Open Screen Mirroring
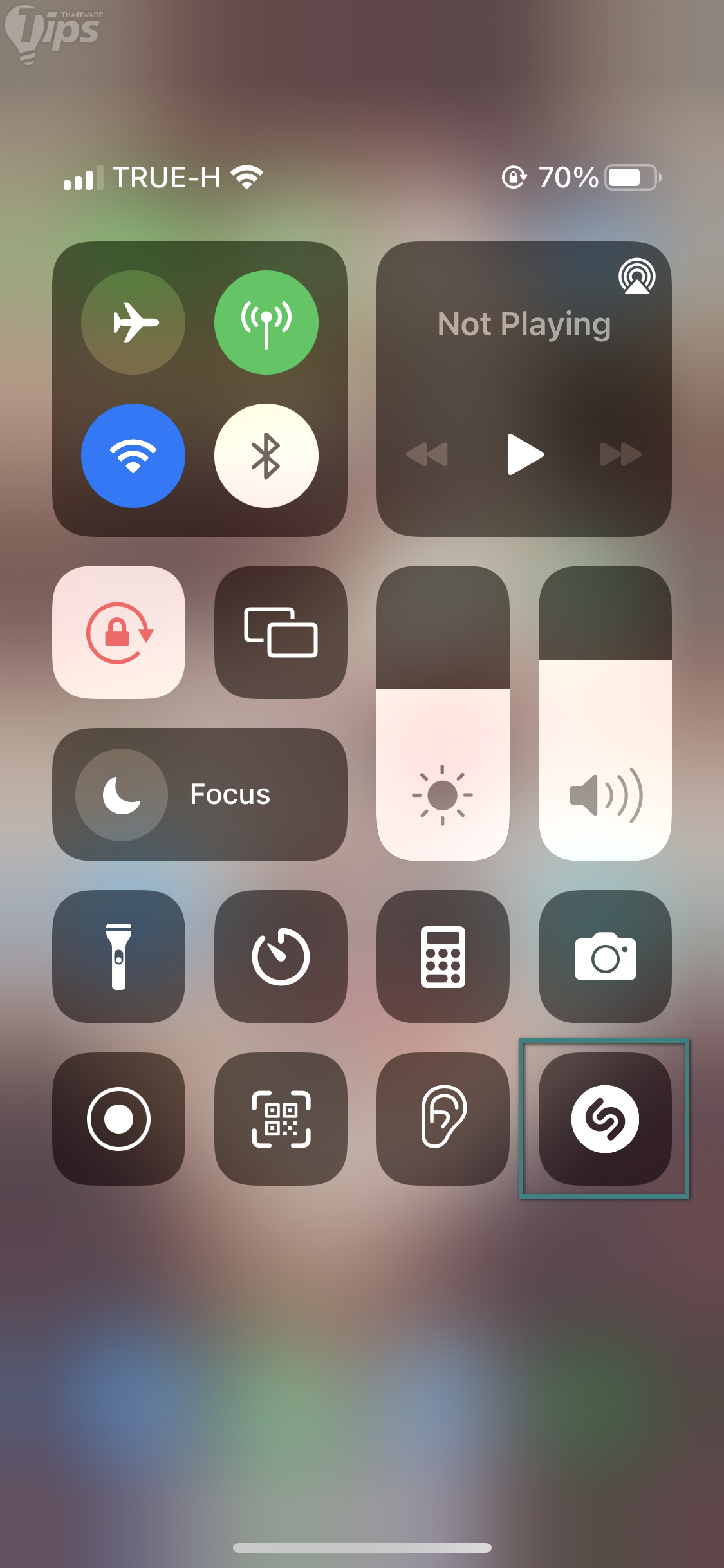Image resolution: width=724 pixels, height=1568 pixels. (x=281, y=633)
